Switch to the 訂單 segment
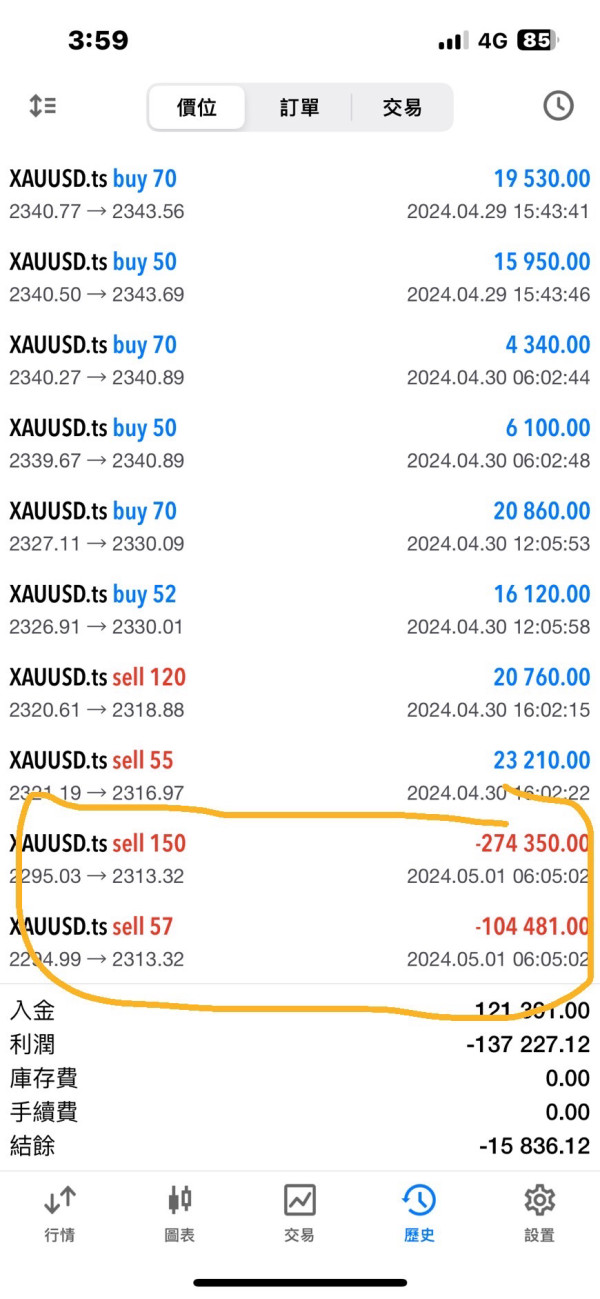 (x=299, y=108)
